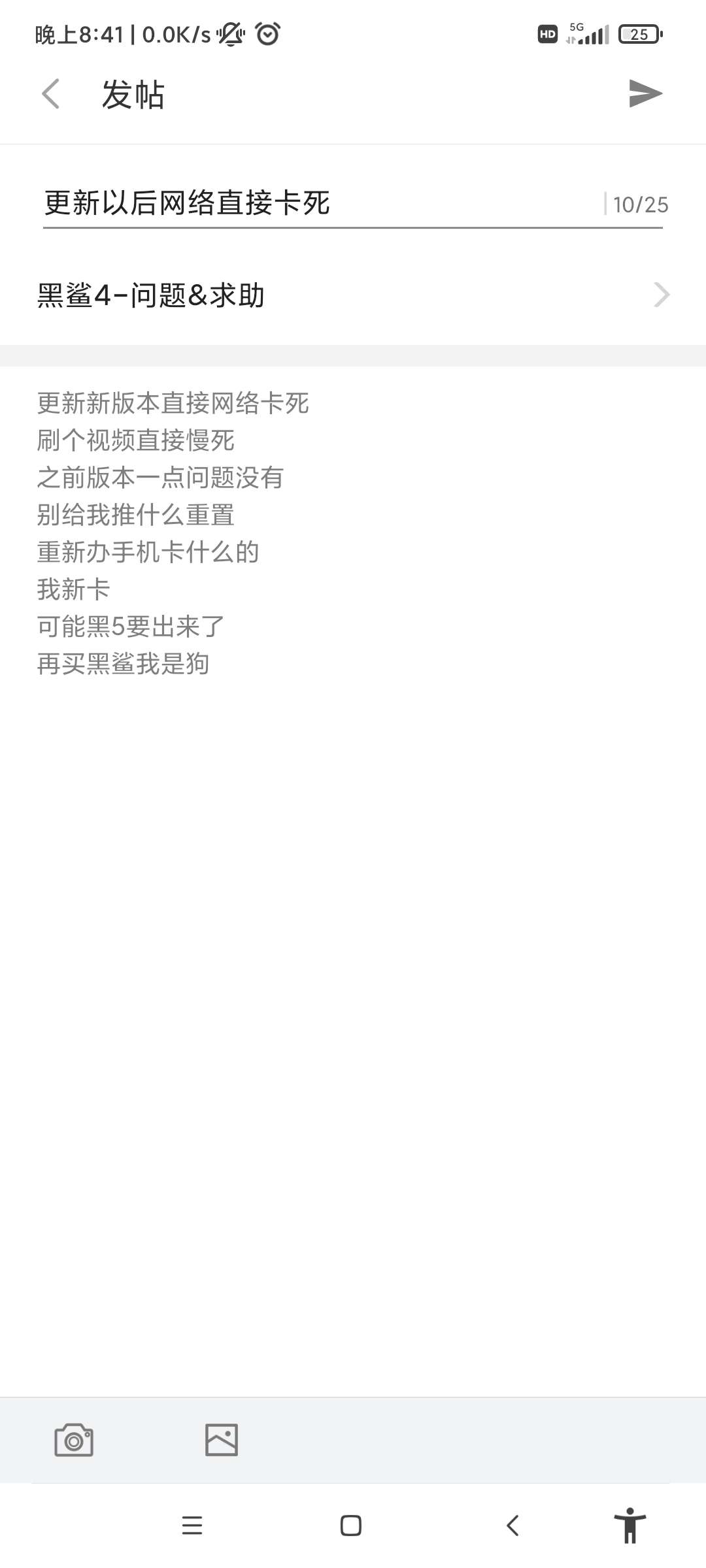Open the accessibility shortcut button
Image resolution: width=706 pixels, height=1568 pixels.
[630, 1526]
